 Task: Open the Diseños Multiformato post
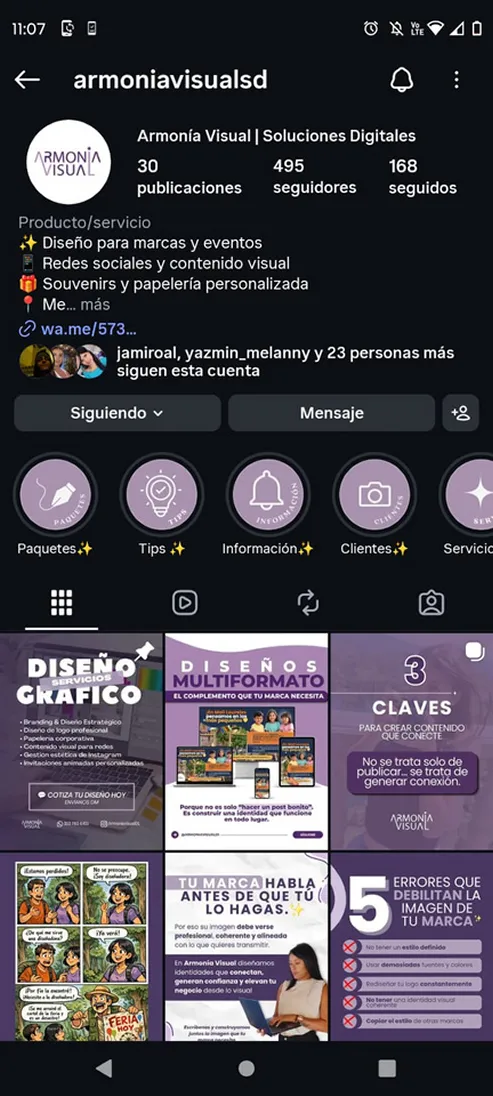[246, 741]
